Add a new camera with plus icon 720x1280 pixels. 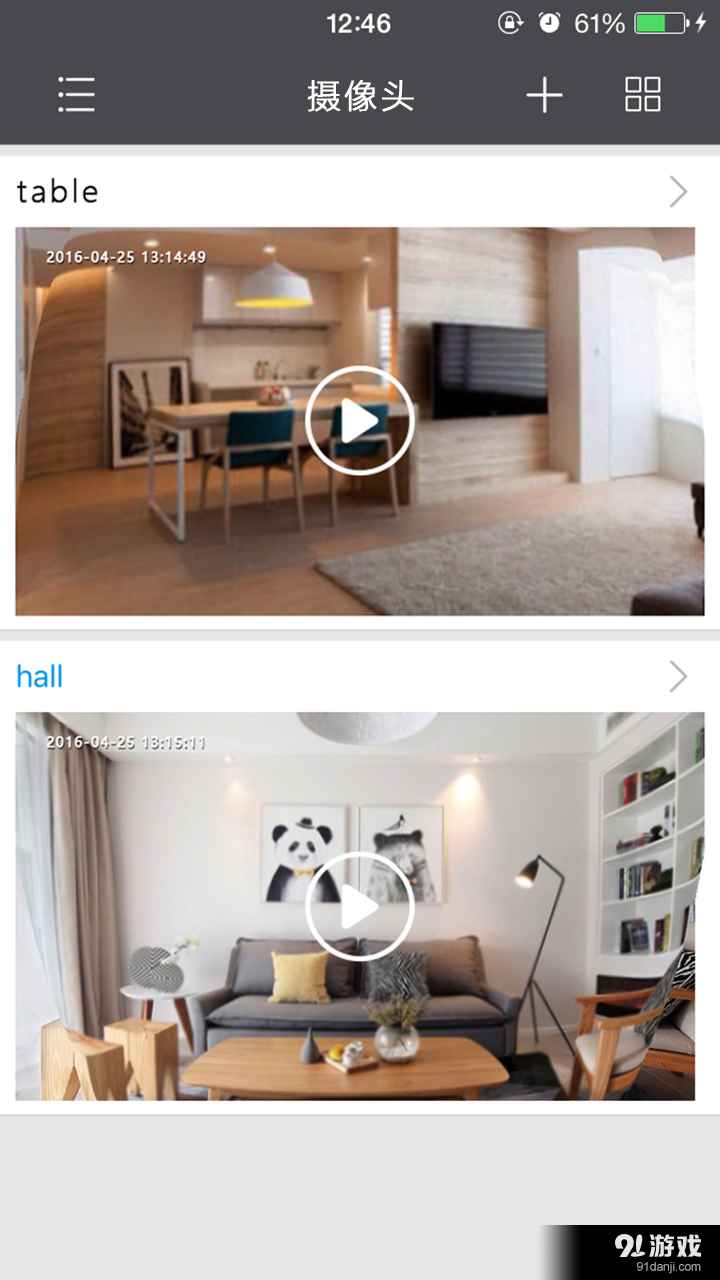544,95
